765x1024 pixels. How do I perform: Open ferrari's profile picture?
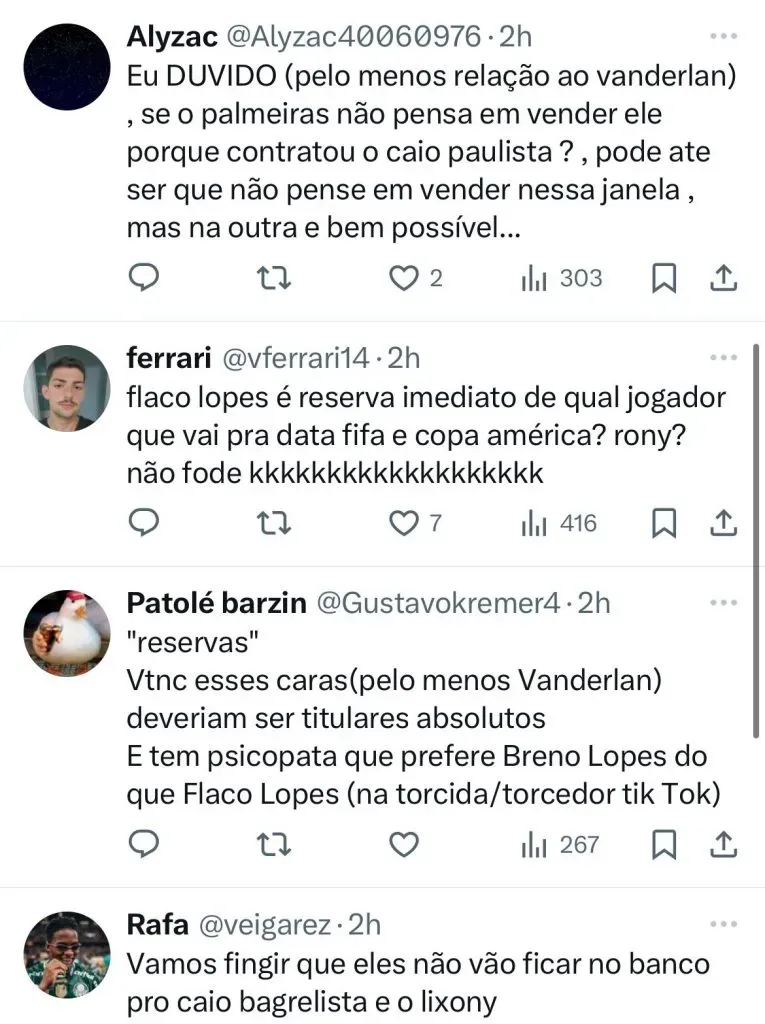(66, 388)
